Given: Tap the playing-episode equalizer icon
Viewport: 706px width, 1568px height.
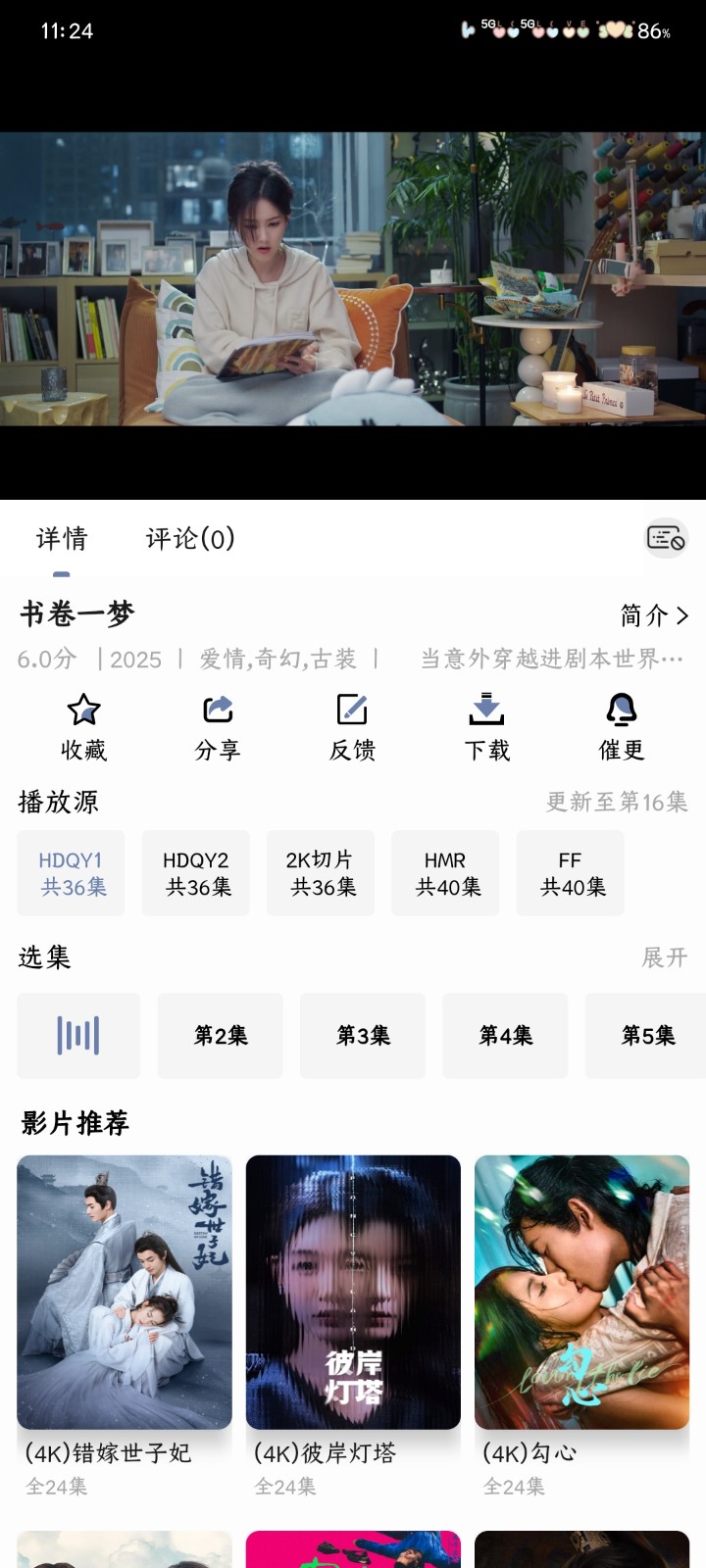Looking at the screenshot, I should click(x=78, y=1035).
